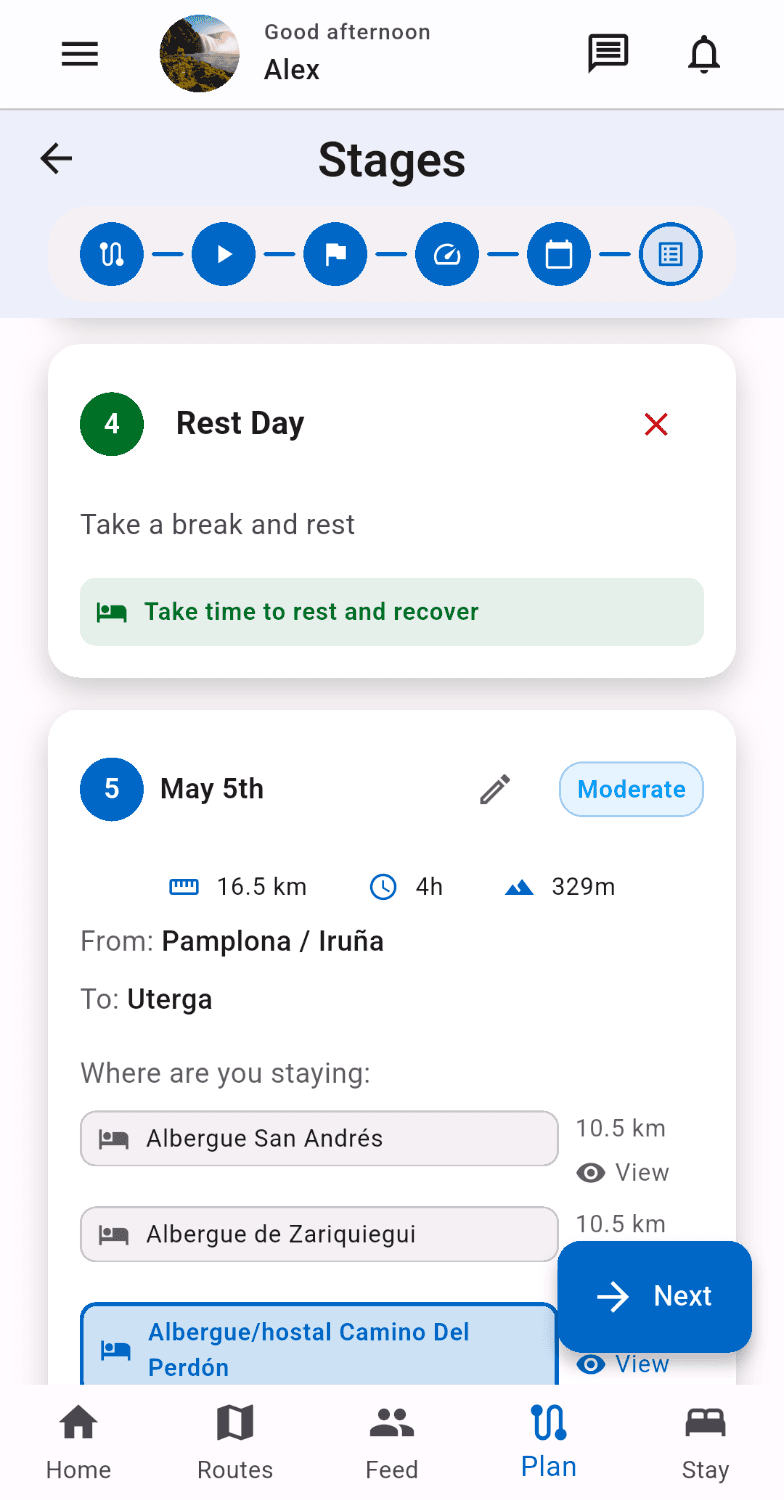This screenshot has height=1500, width=784.
Task: Jump to the route step in the progress bar
Action: click(x=112, y=254)
